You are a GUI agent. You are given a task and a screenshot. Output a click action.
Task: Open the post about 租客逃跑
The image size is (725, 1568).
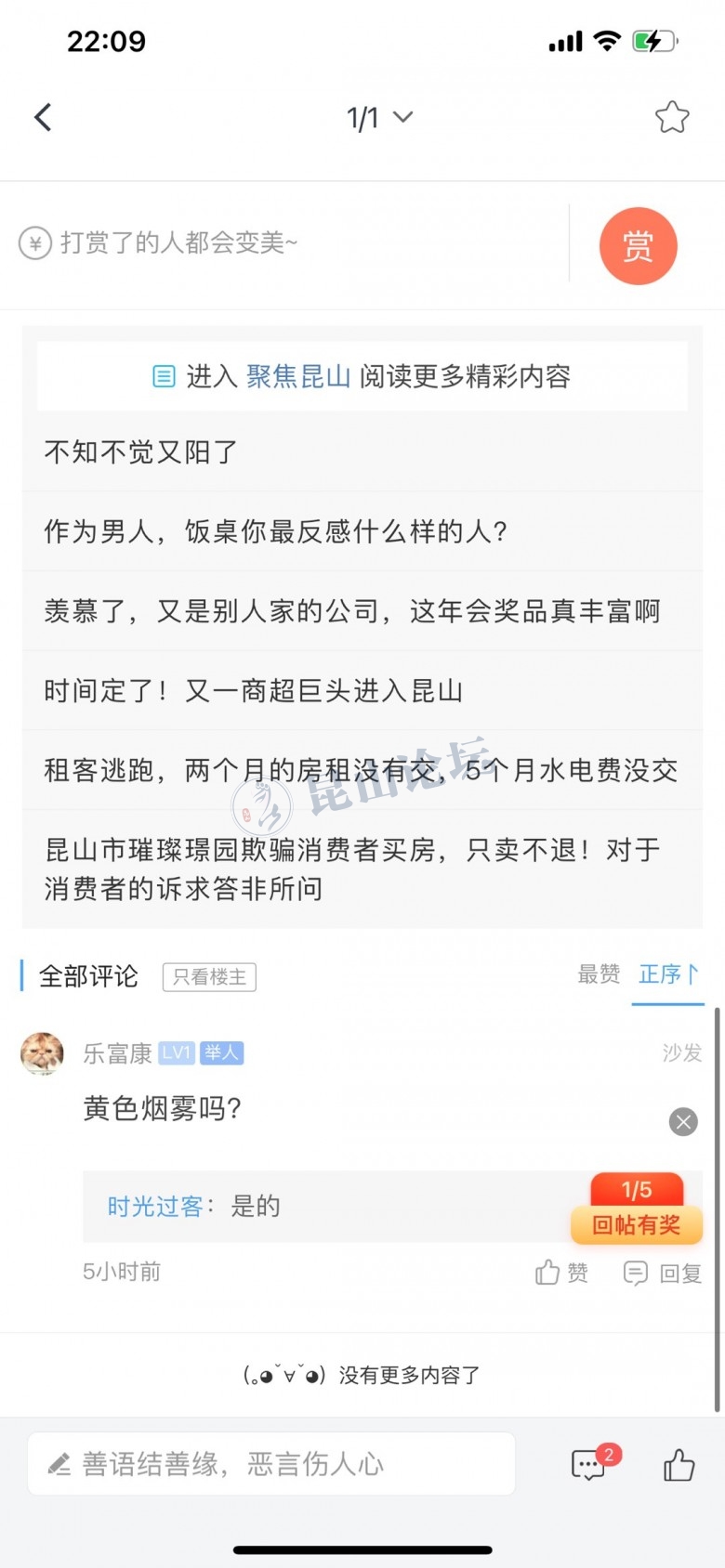pyautogui.click(x=361, y=770)
